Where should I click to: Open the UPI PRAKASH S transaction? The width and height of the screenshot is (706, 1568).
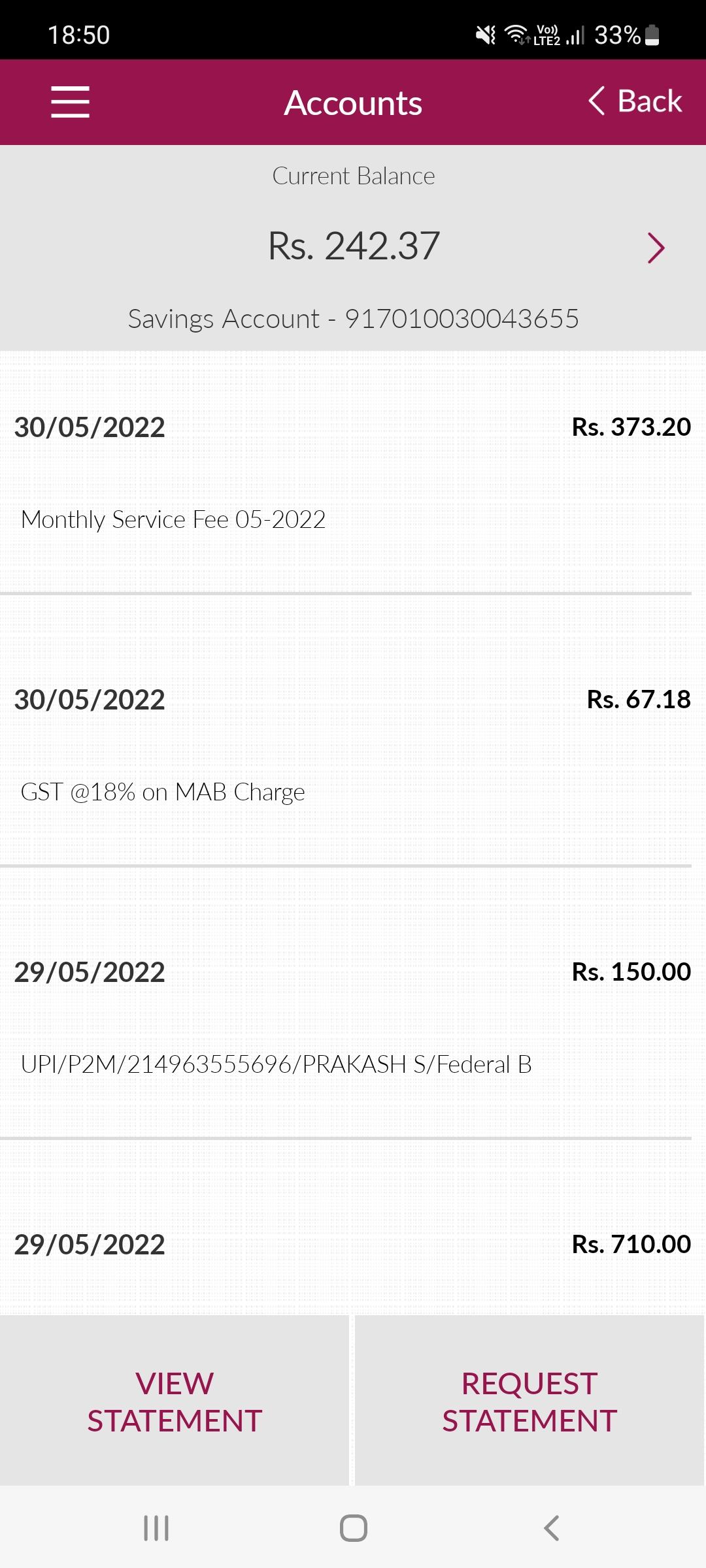click(353, 1017)
